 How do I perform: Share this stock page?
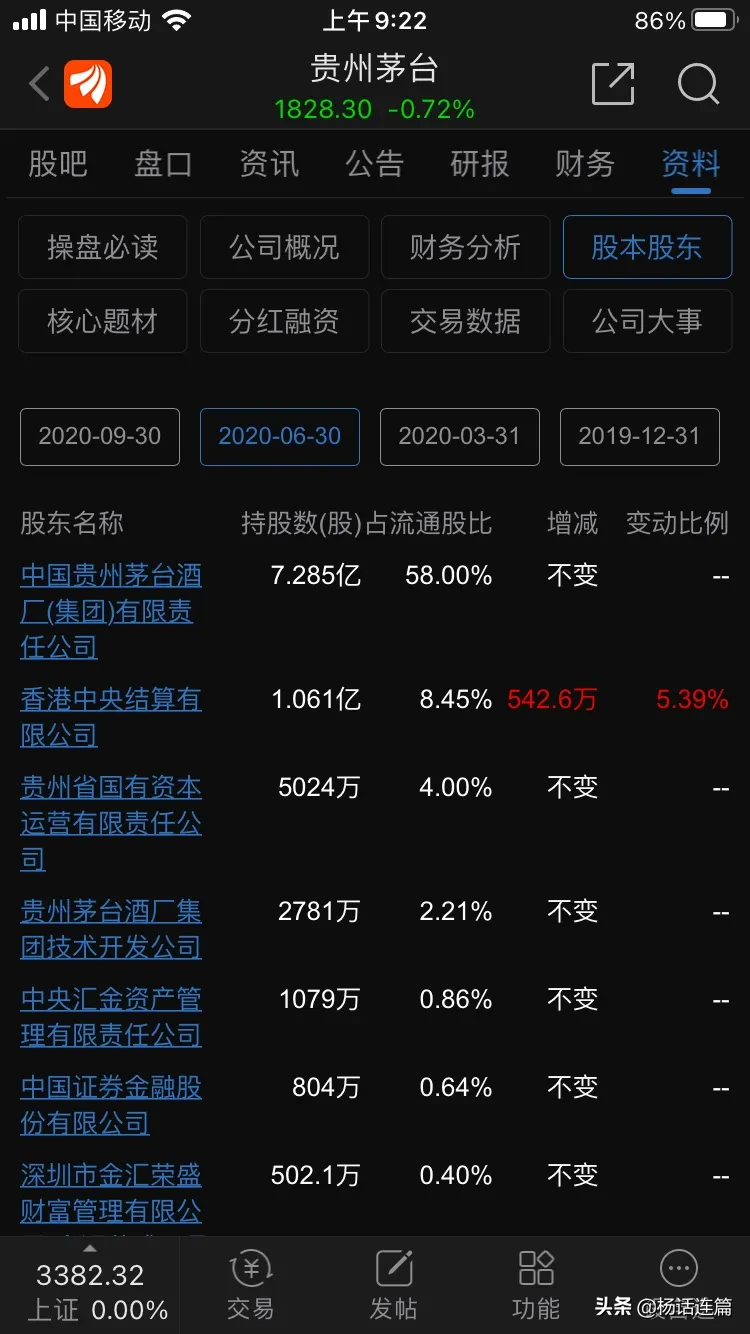point(612,84)
